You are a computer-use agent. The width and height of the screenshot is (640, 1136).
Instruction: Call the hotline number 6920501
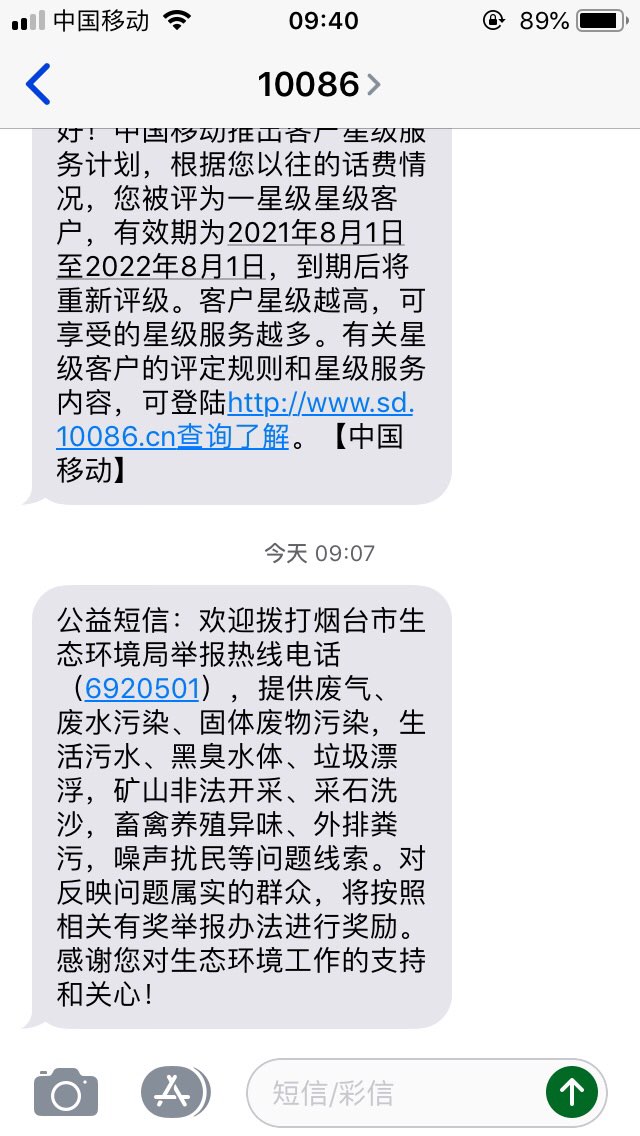(148, 688)
